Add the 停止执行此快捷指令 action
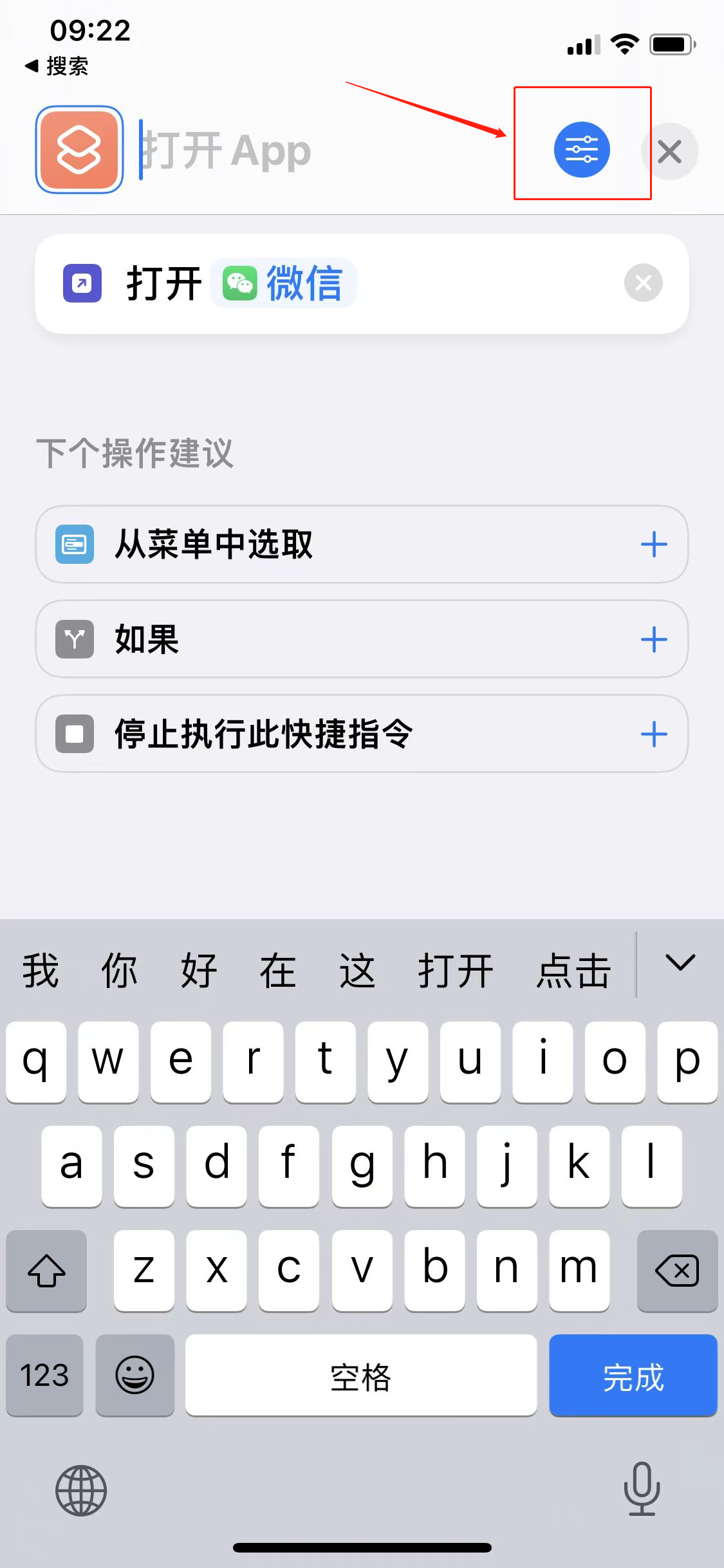Image resolution: width=724 pixels, height=1568 pixels. click(x=654, y=734)
